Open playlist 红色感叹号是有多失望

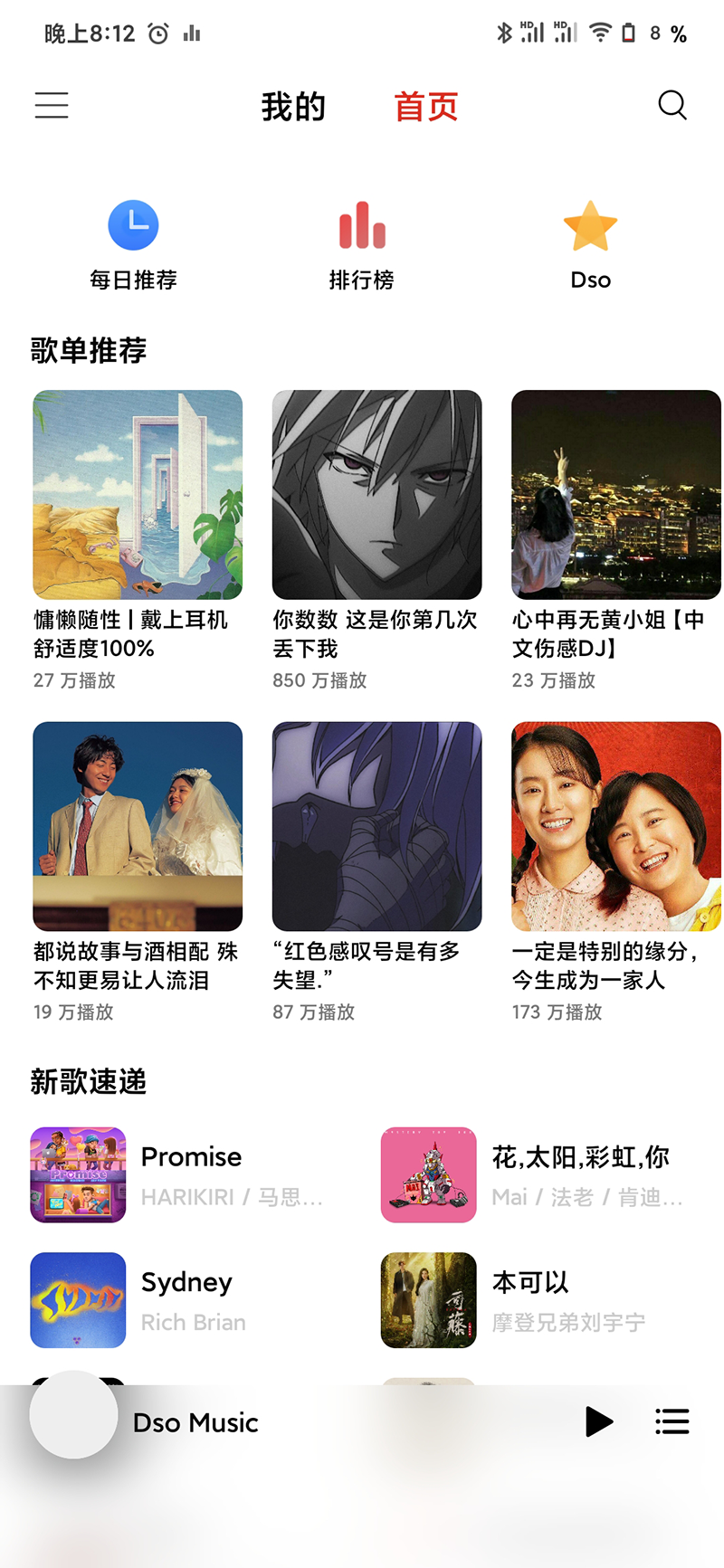coord(376,826)
